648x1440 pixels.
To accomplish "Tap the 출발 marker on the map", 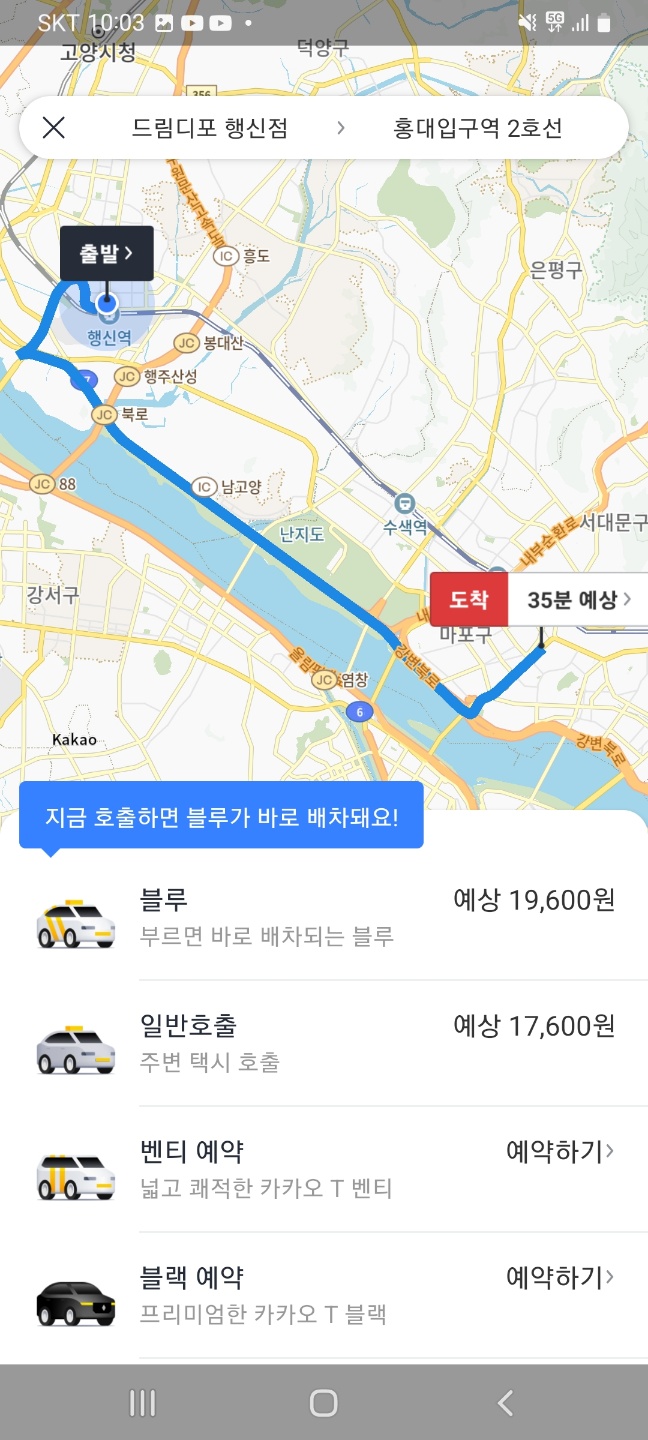I will pos(107,253).
